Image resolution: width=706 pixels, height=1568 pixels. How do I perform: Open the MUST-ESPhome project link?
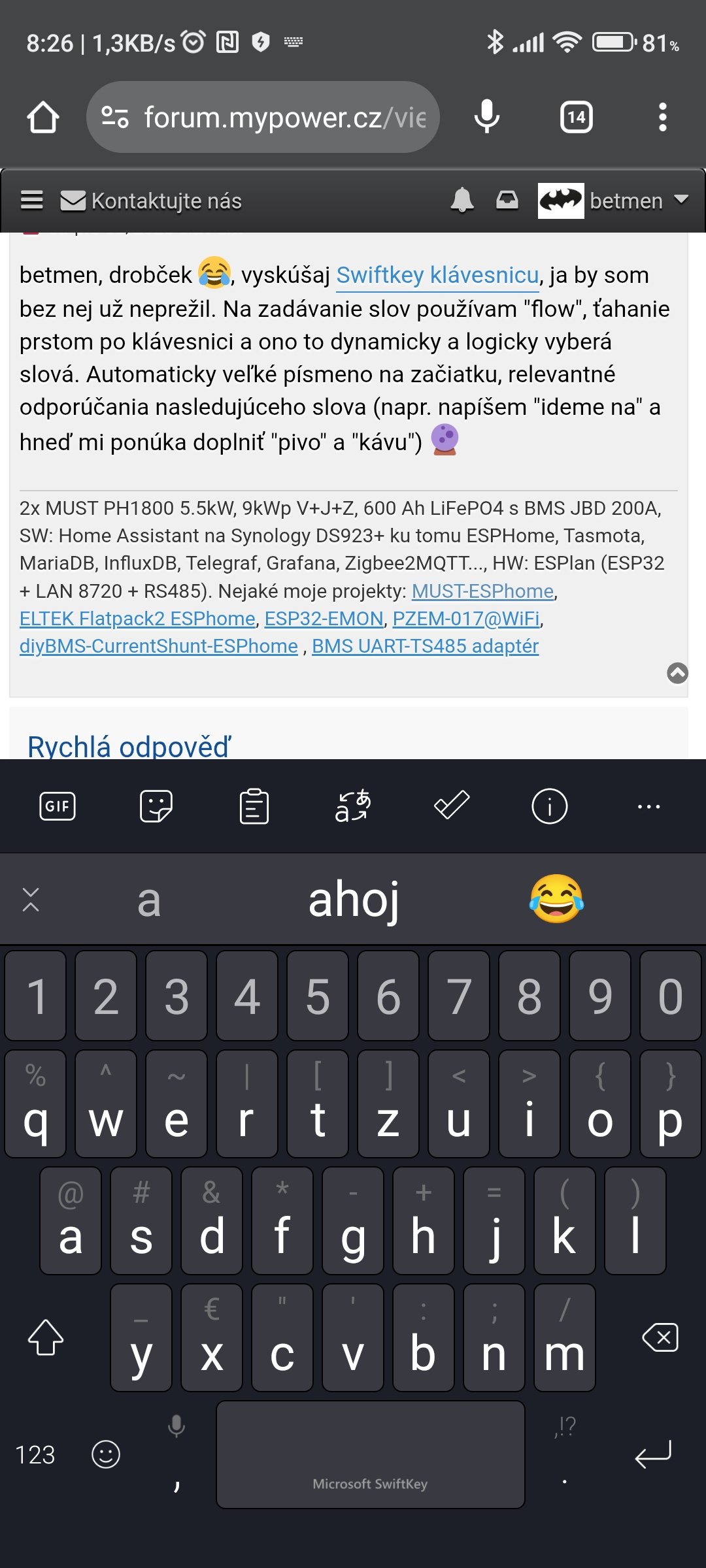[x=482, y=591]
